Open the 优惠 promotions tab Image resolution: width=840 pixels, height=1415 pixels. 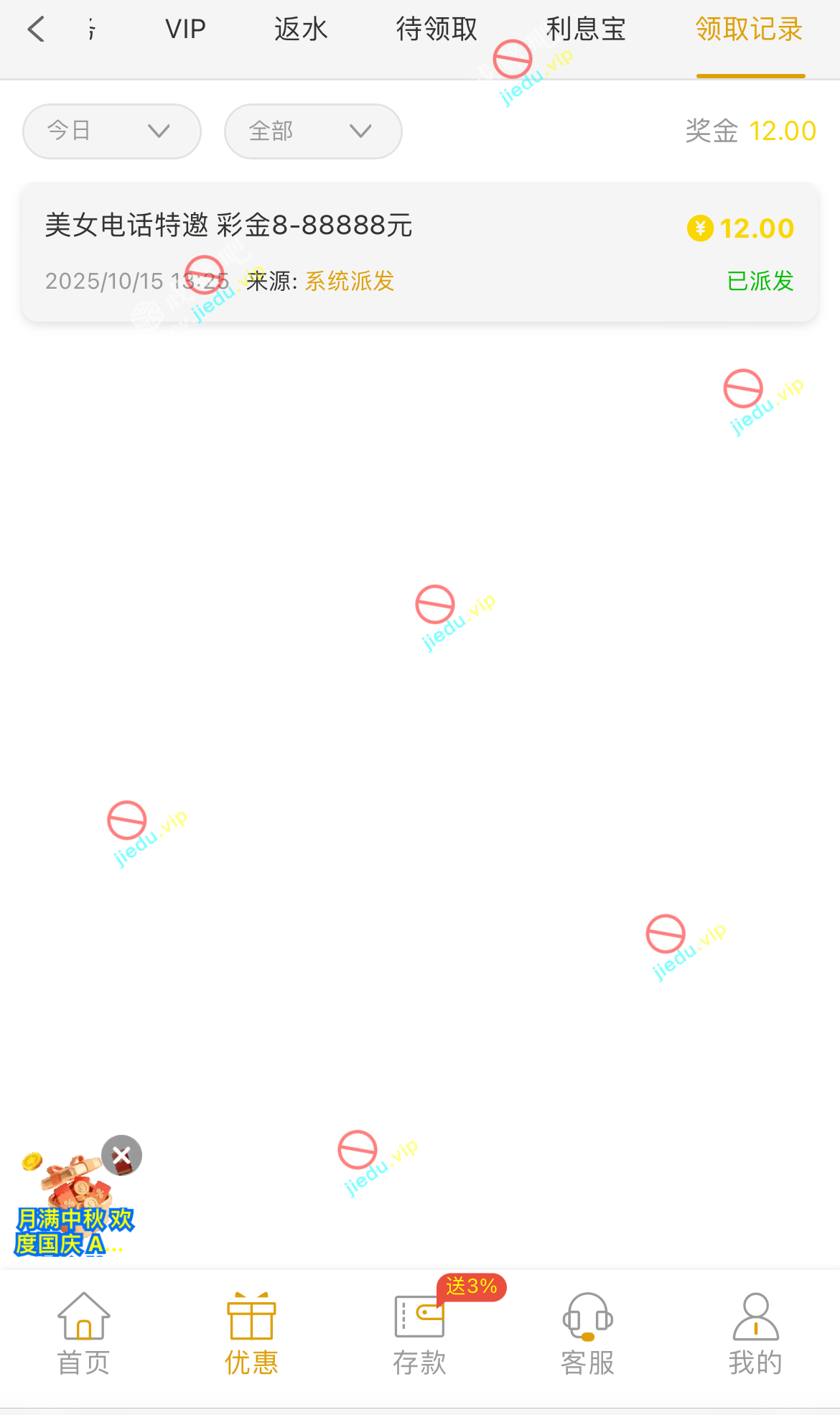(x=251, y=1334)
